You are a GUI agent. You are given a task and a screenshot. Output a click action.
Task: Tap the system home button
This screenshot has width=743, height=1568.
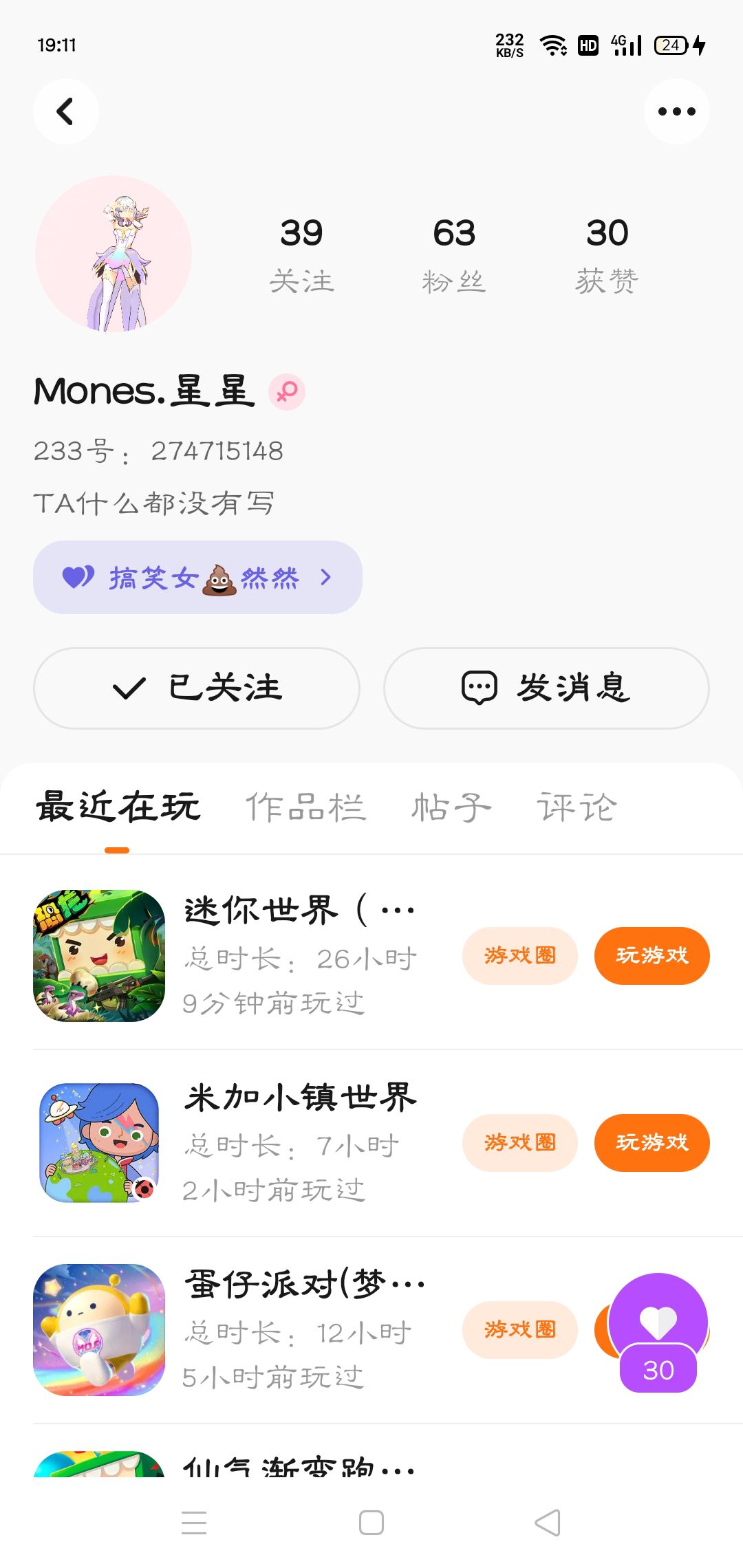(x=371, y=1523)
